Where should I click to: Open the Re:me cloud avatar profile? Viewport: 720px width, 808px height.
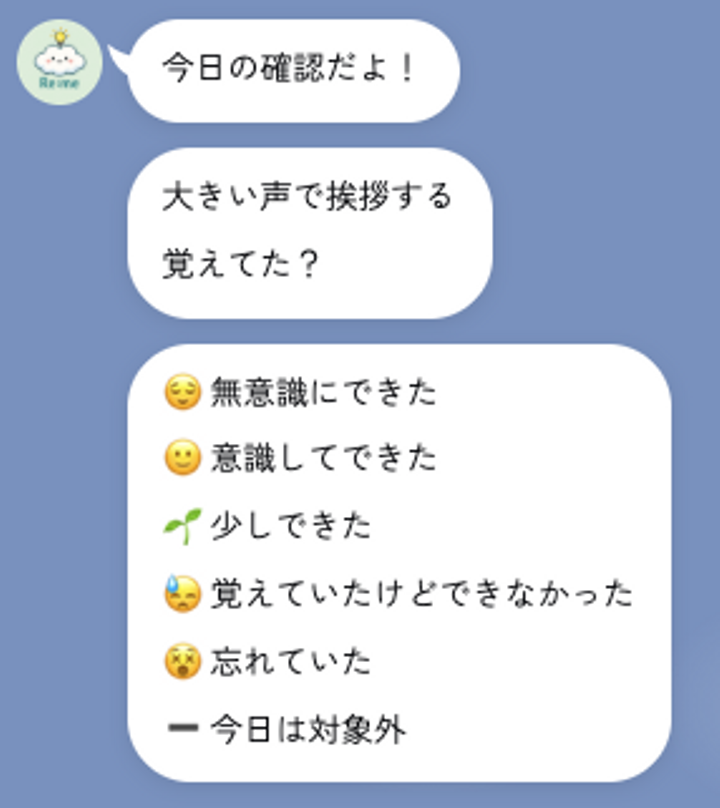(59, 62)
